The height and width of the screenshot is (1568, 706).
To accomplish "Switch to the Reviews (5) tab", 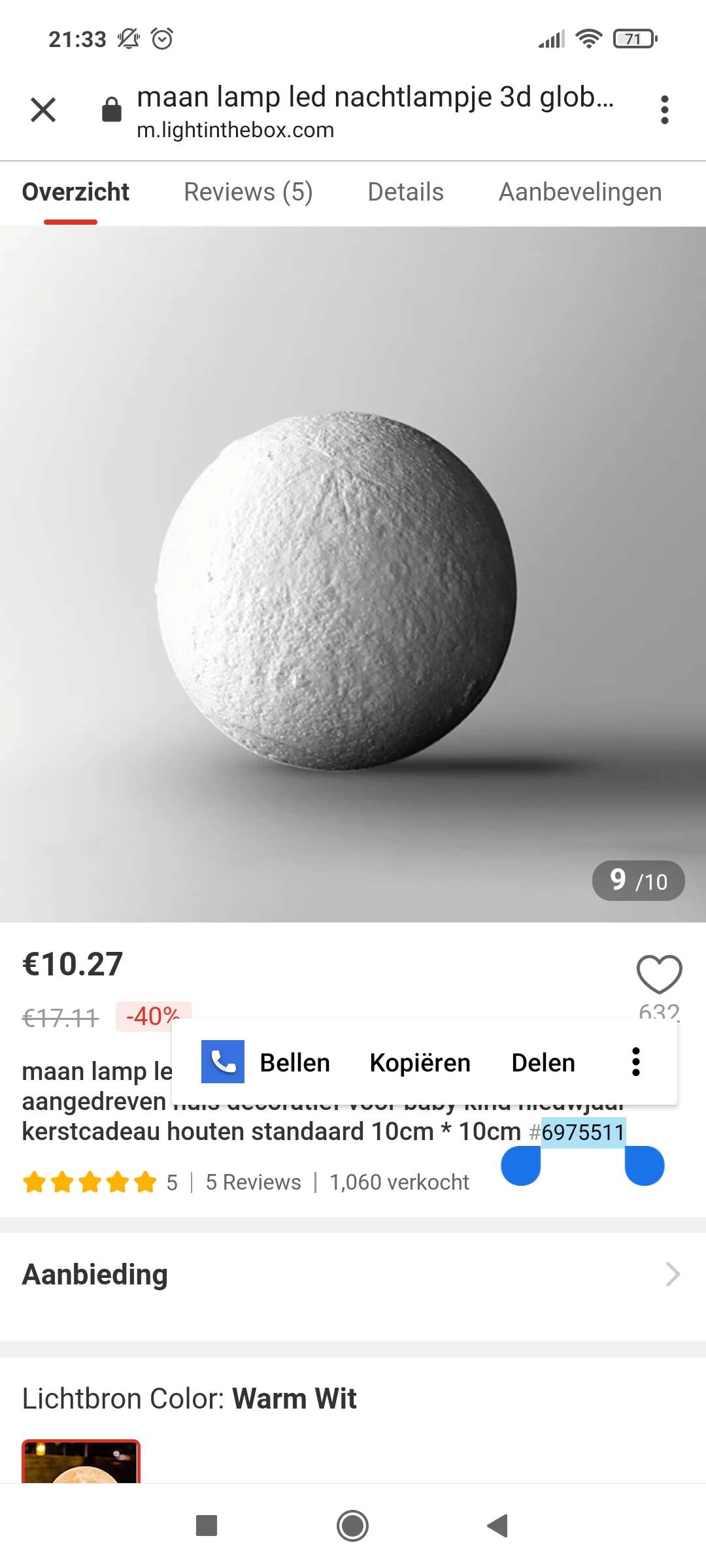I will point(248,192).
